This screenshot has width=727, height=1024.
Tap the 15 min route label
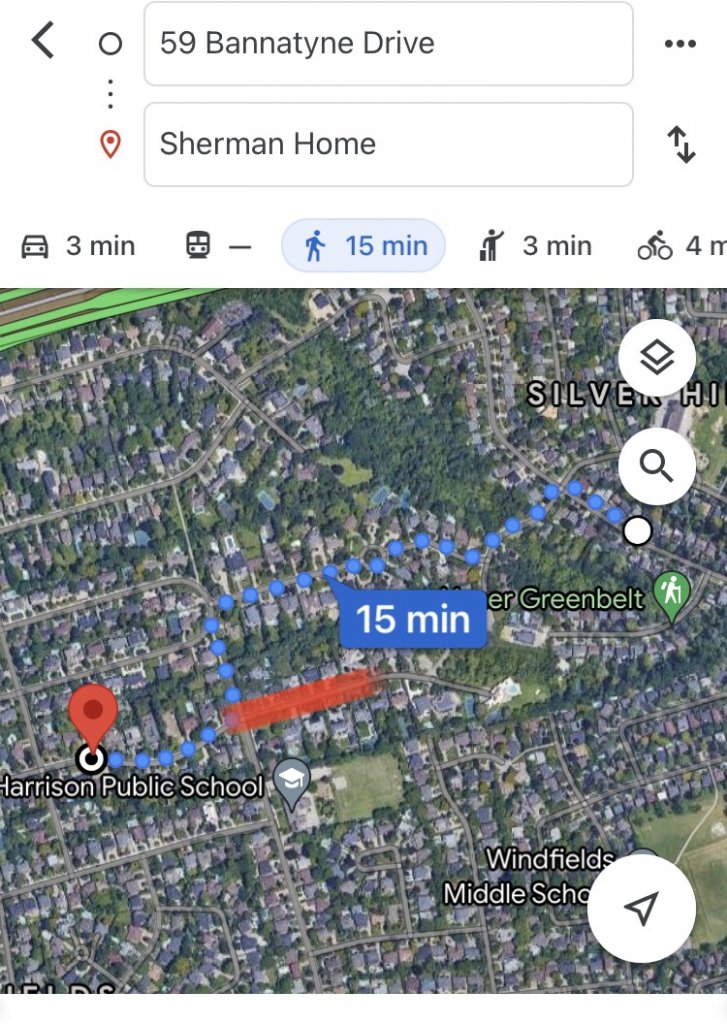412,619
